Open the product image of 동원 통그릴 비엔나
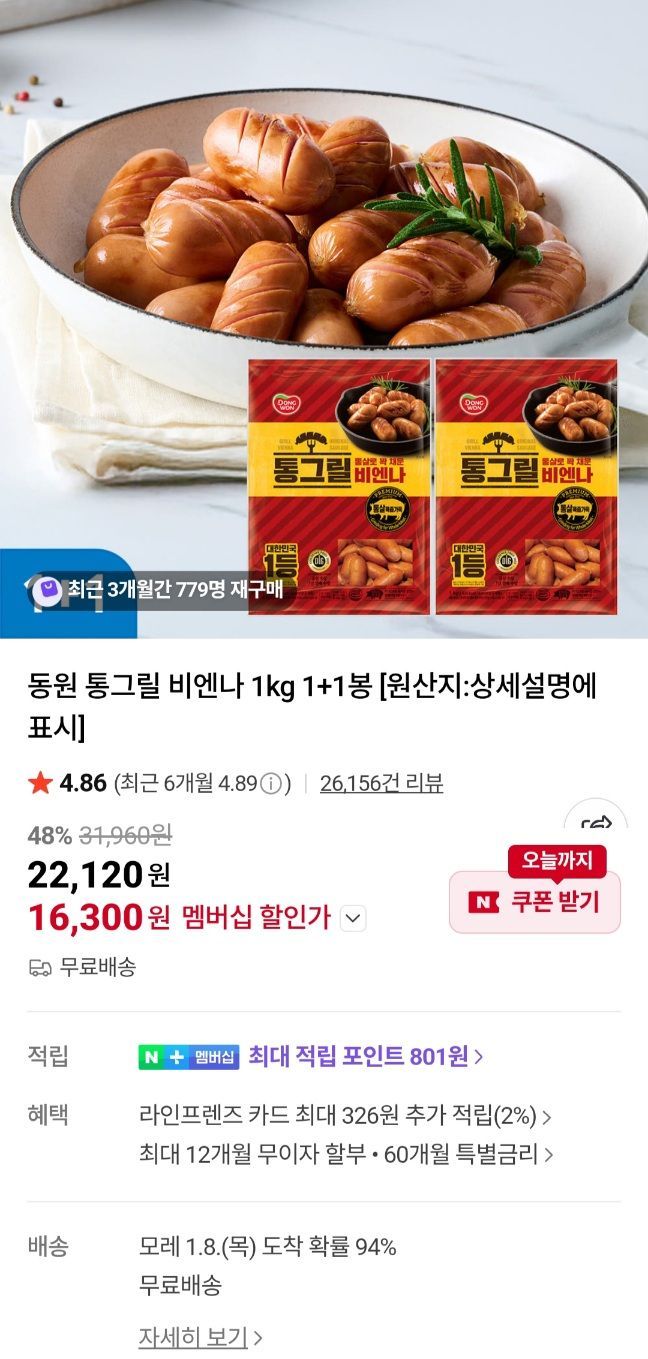Screen dimensions: 648x1359 (x=324, y=300)
